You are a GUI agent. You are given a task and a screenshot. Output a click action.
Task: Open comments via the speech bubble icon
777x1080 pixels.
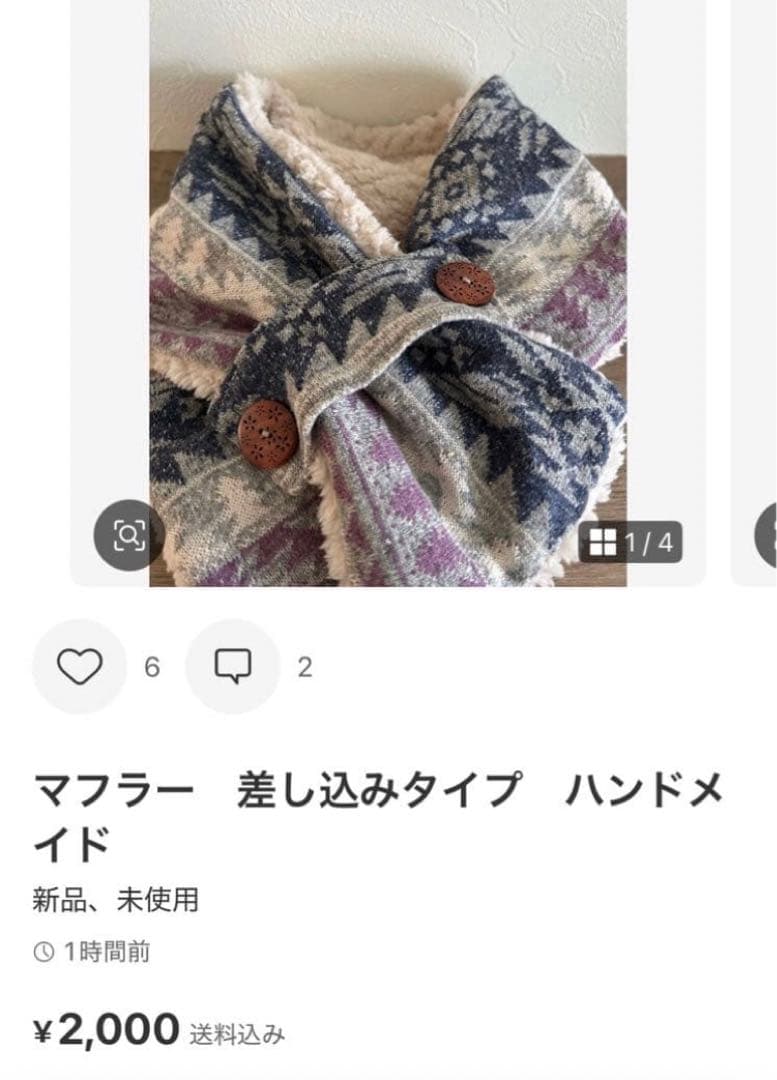[x=233, y=663]
